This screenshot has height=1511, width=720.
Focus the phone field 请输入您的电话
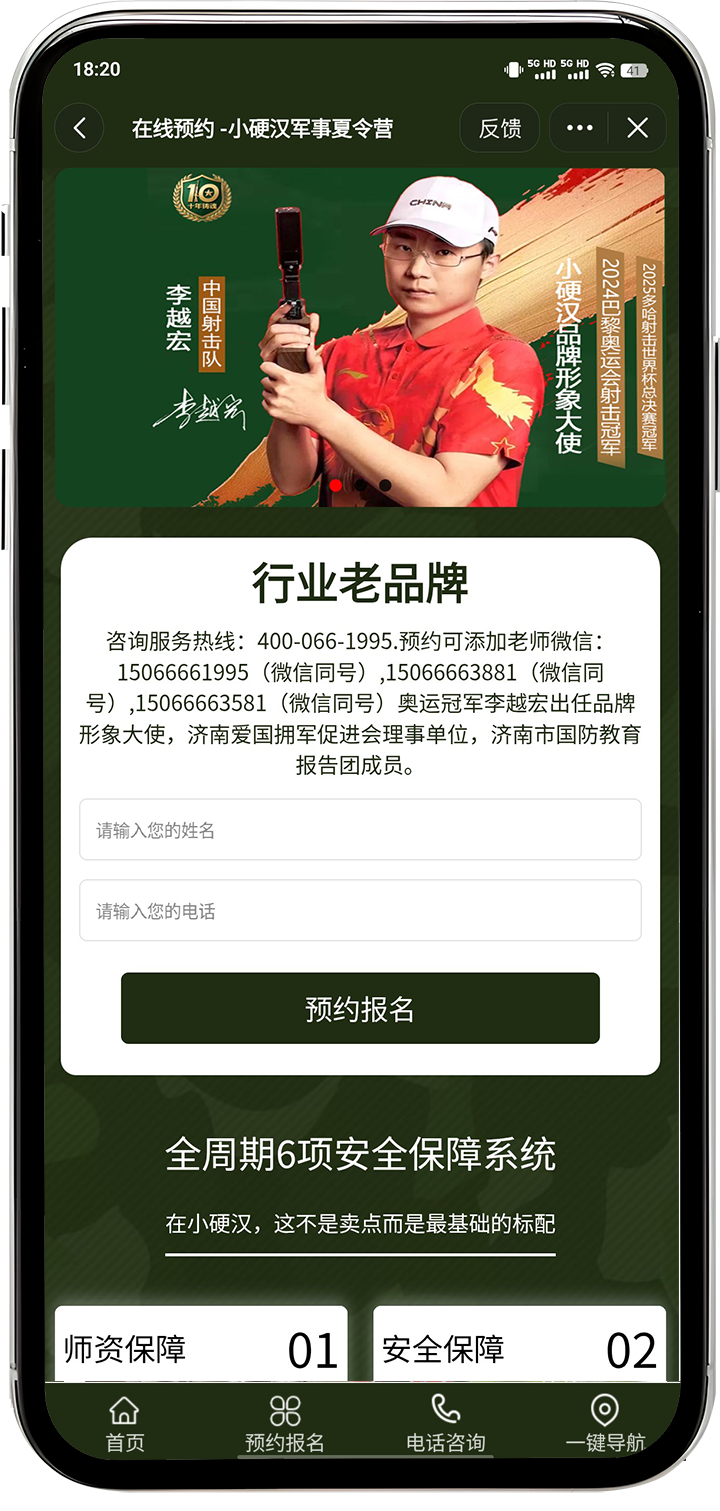click(x=360, y=911)
